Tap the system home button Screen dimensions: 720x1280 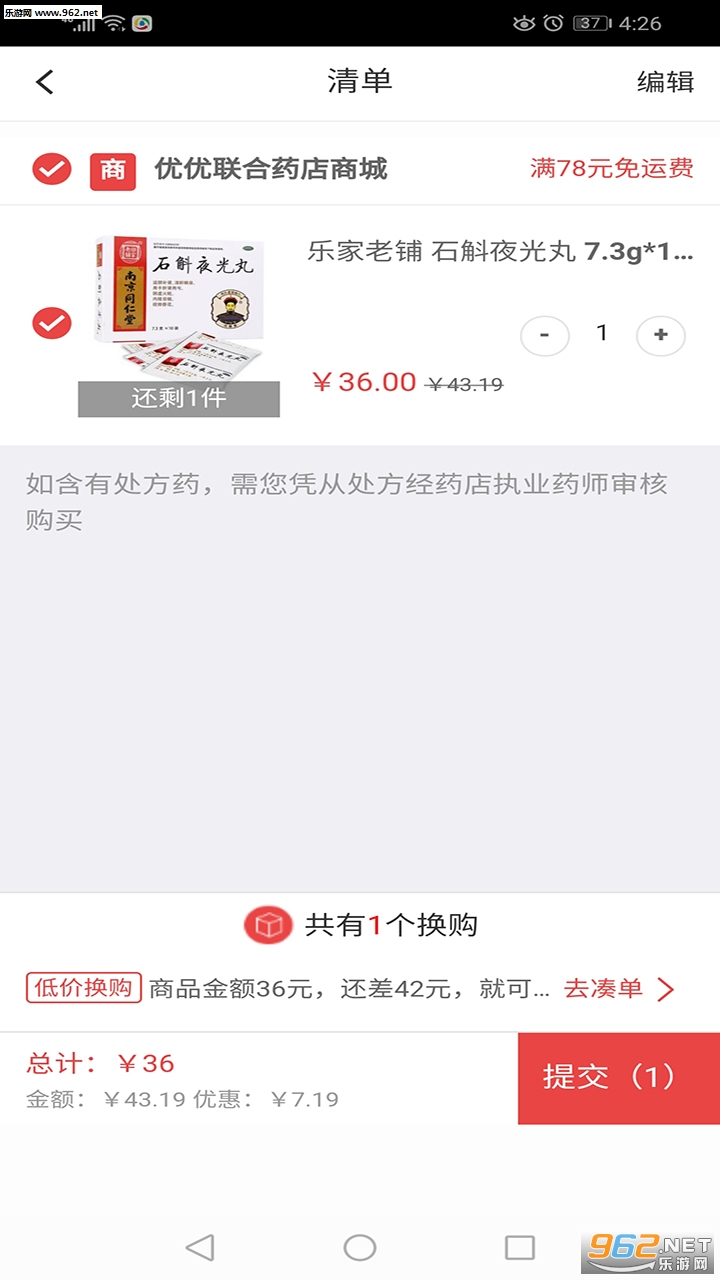[x=360, y=1247]
